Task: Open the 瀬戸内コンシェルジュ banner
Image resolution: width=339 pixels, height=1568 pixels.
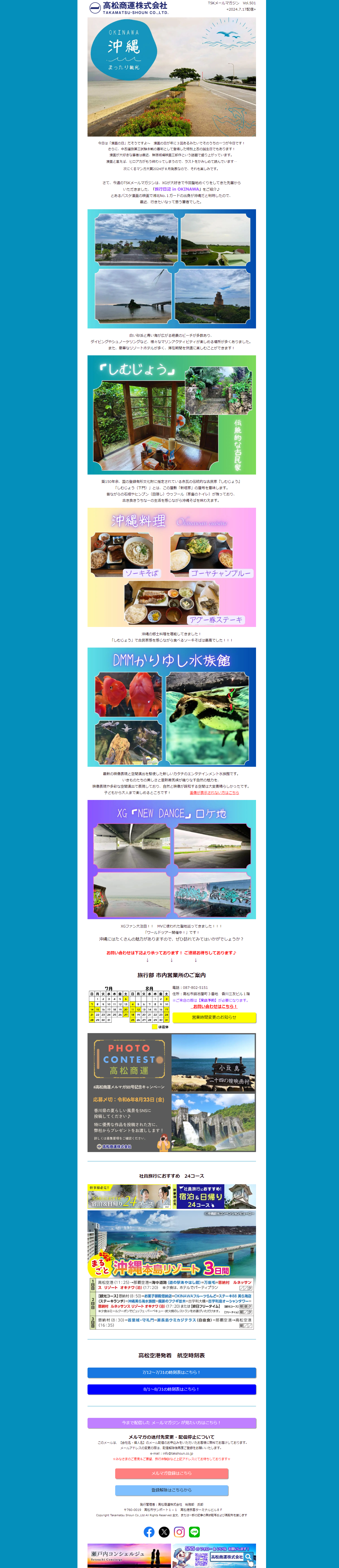Action: [x=129, y=1556]
